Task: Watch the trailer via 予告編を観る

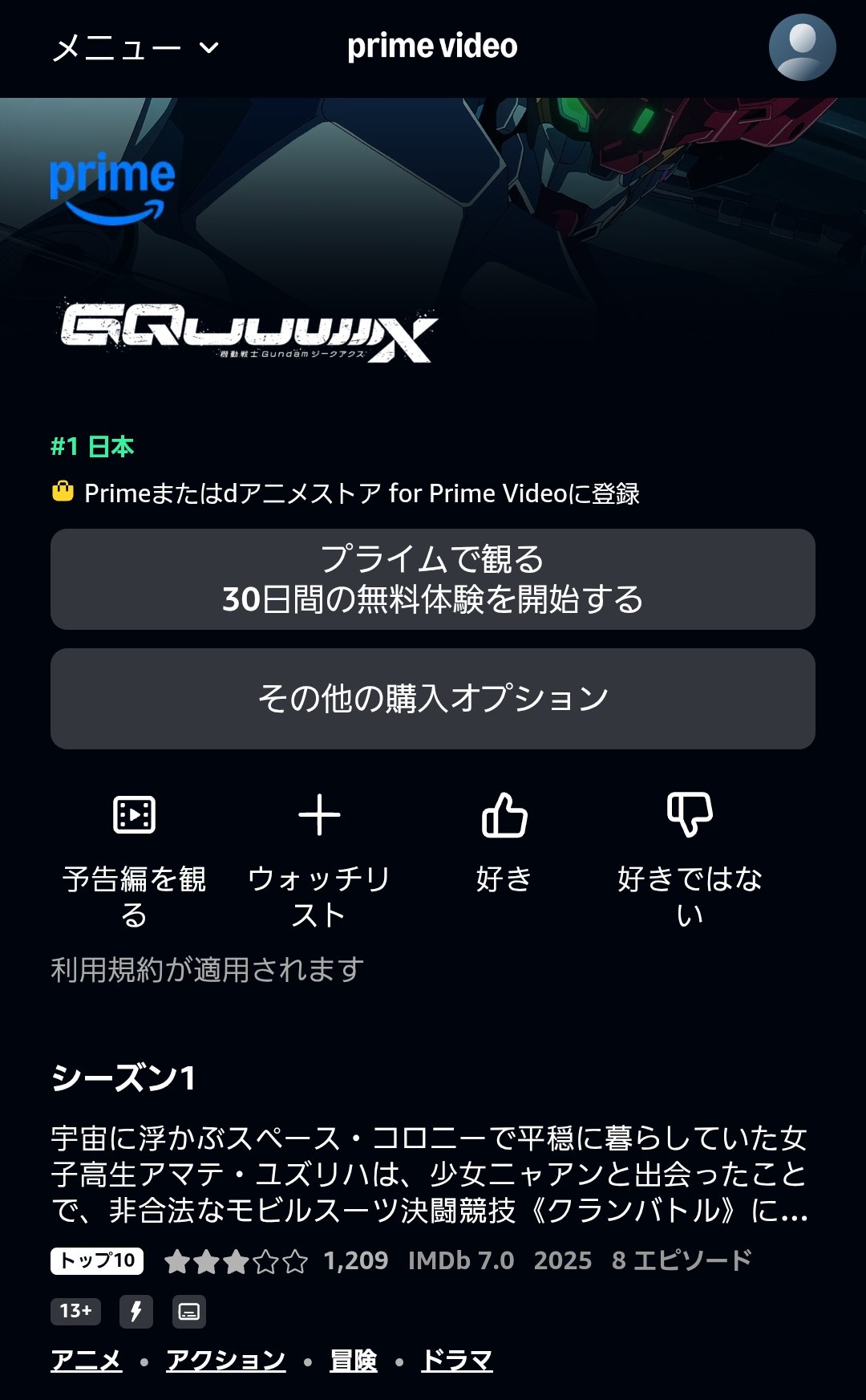Action: (135, 858)
